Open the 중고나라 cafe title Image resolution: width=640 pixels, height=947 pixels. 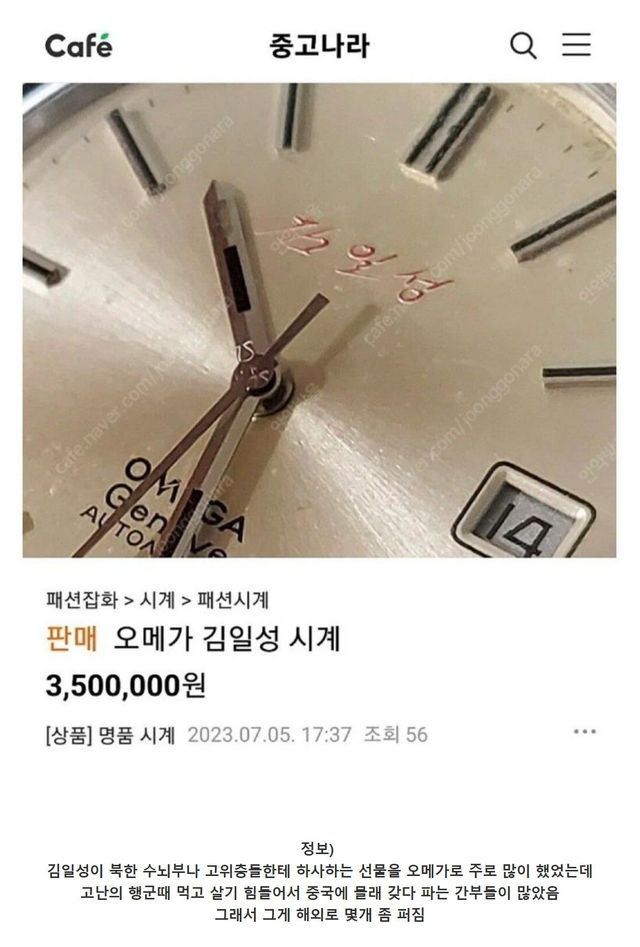coord(319,45)
